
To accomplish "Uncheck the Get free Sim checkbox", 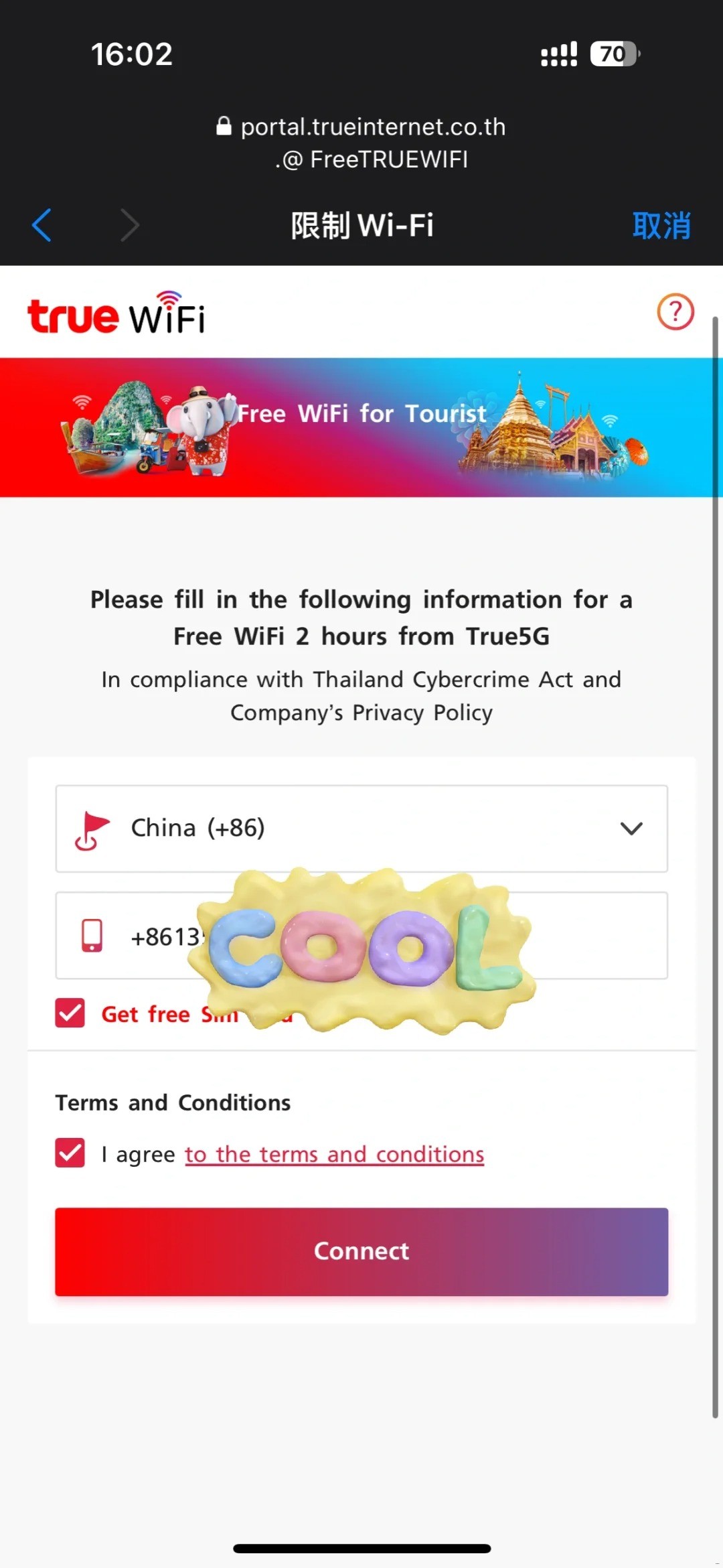I will click(70, 1013).
